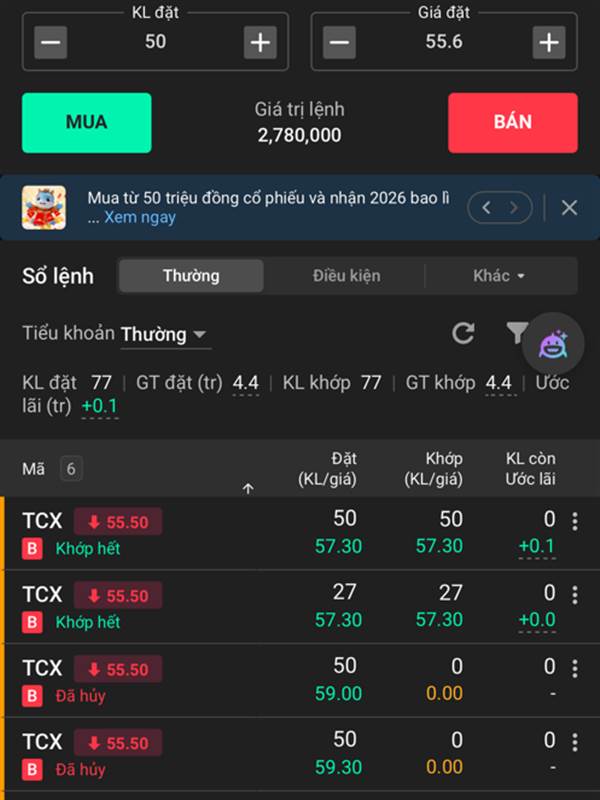The image size is (600, 800).
Task: Edit the Giá đặt value 55.6
Action: [x=443, y=42]
